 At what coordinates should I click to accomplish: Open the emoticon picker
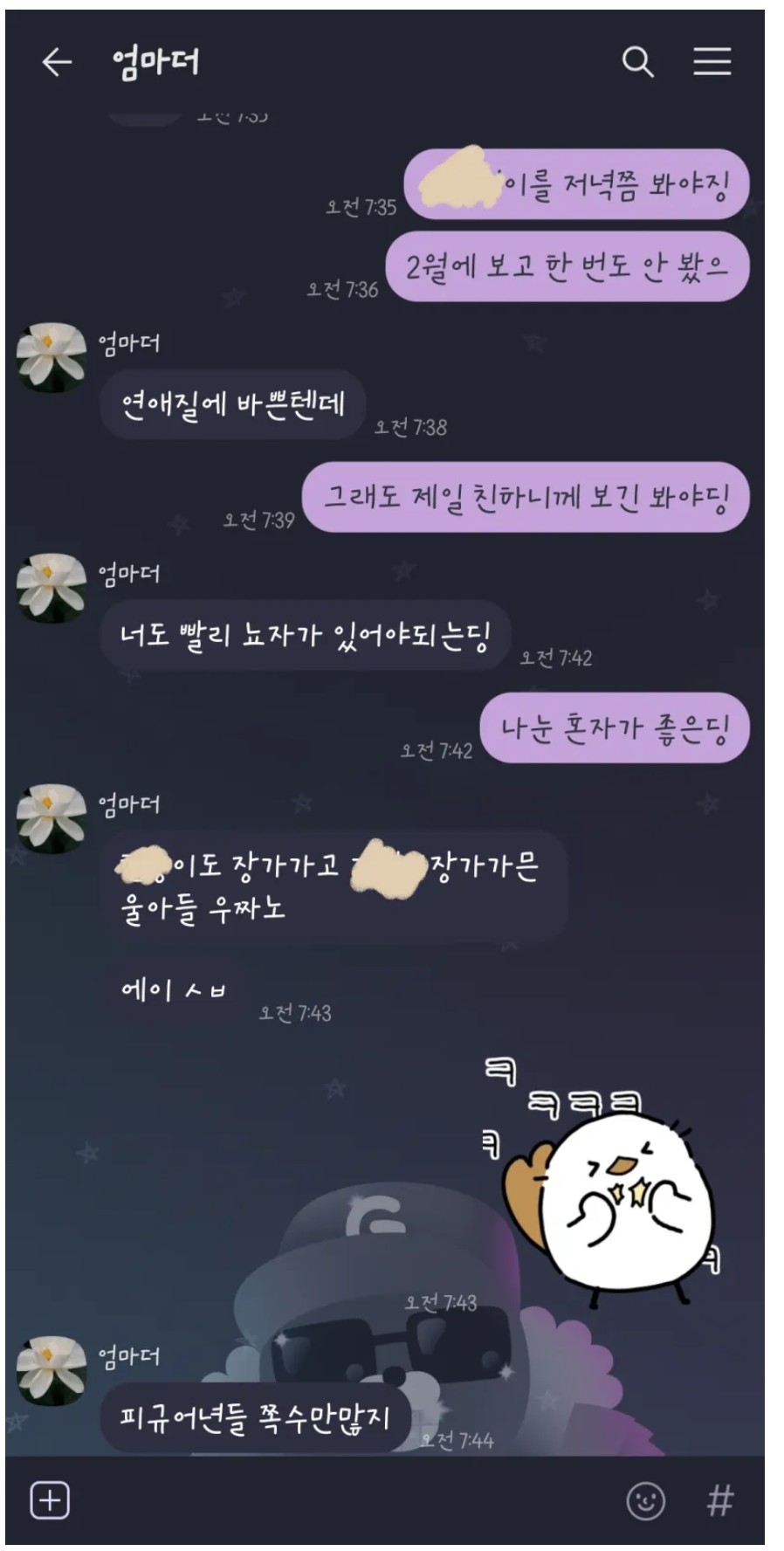point(646,1501)
